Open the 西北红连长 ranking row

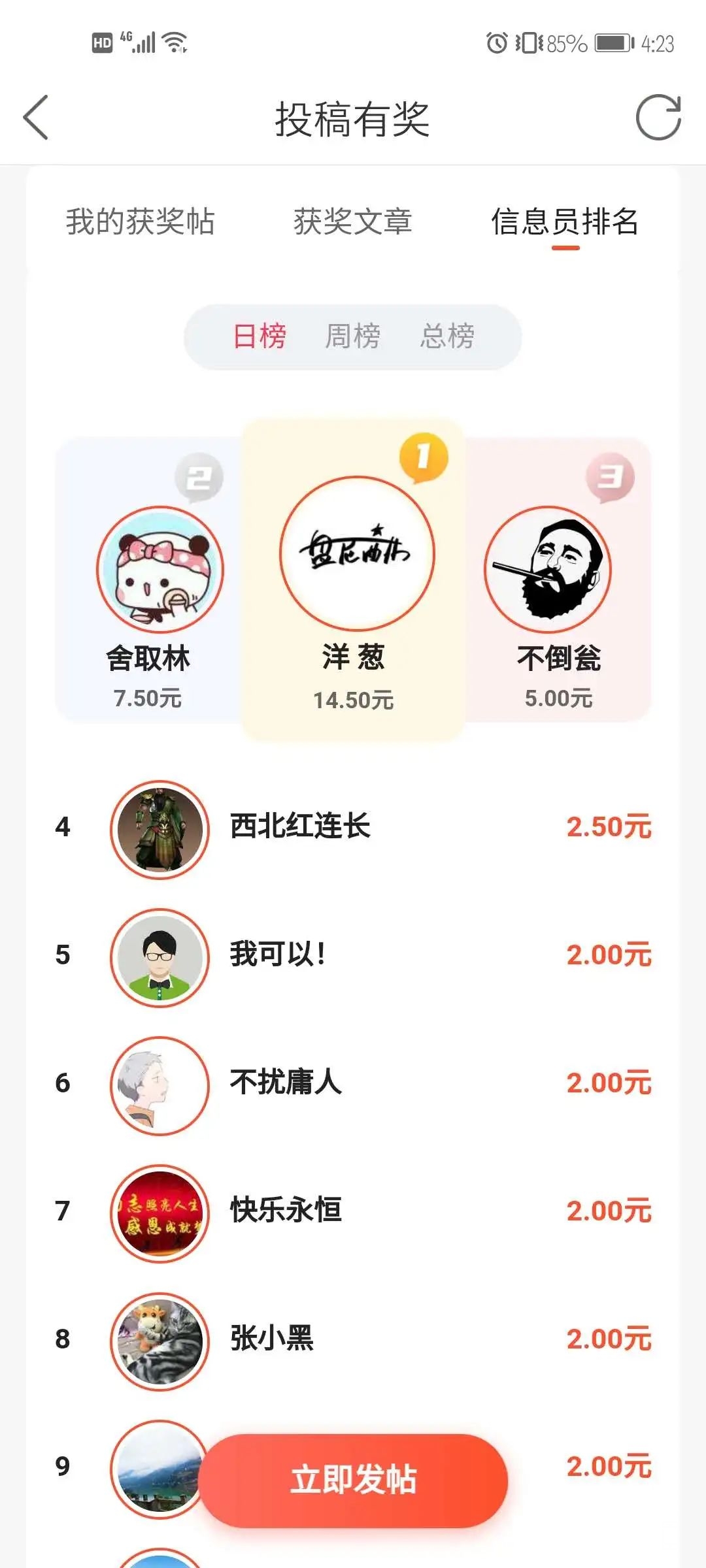point(353,828)
